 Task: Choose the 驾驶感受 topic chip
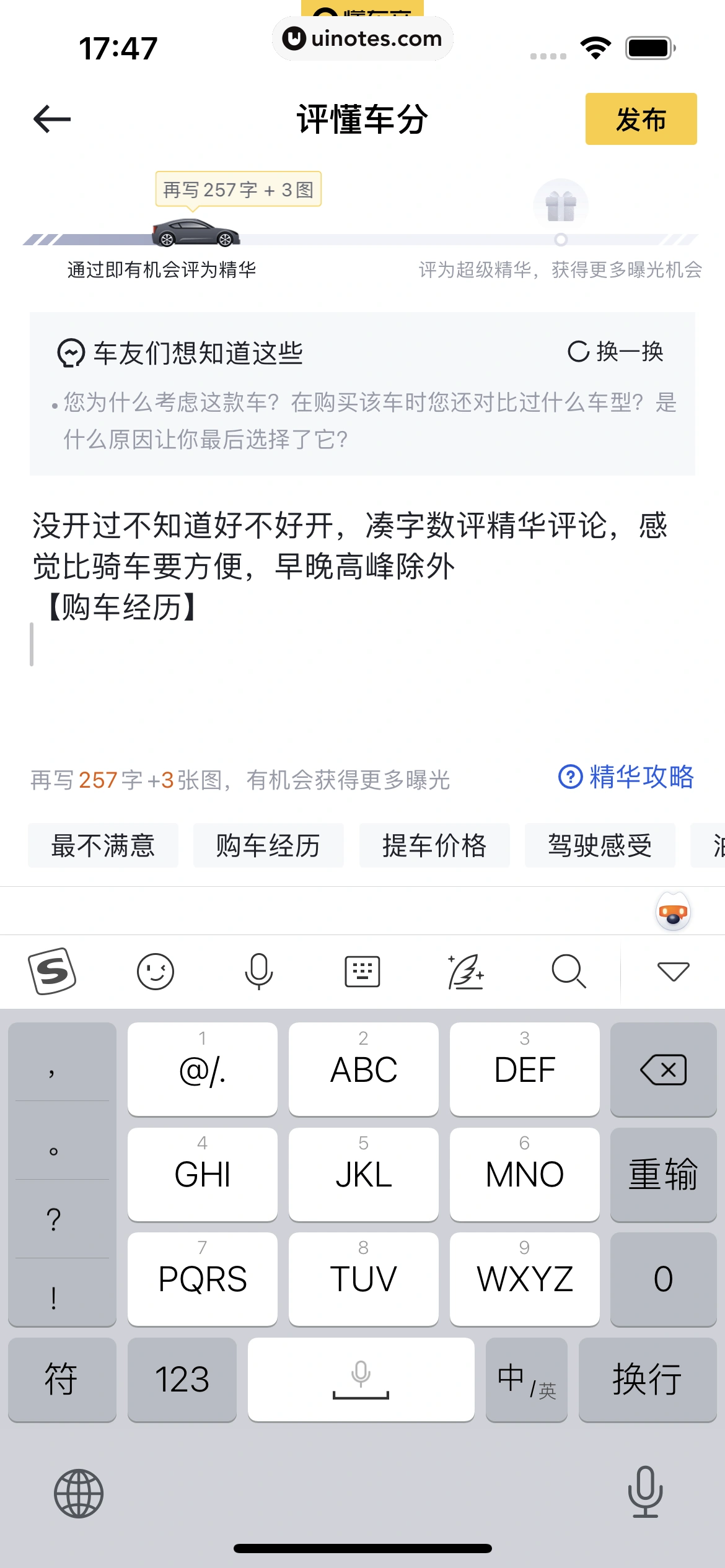[600, 845]
